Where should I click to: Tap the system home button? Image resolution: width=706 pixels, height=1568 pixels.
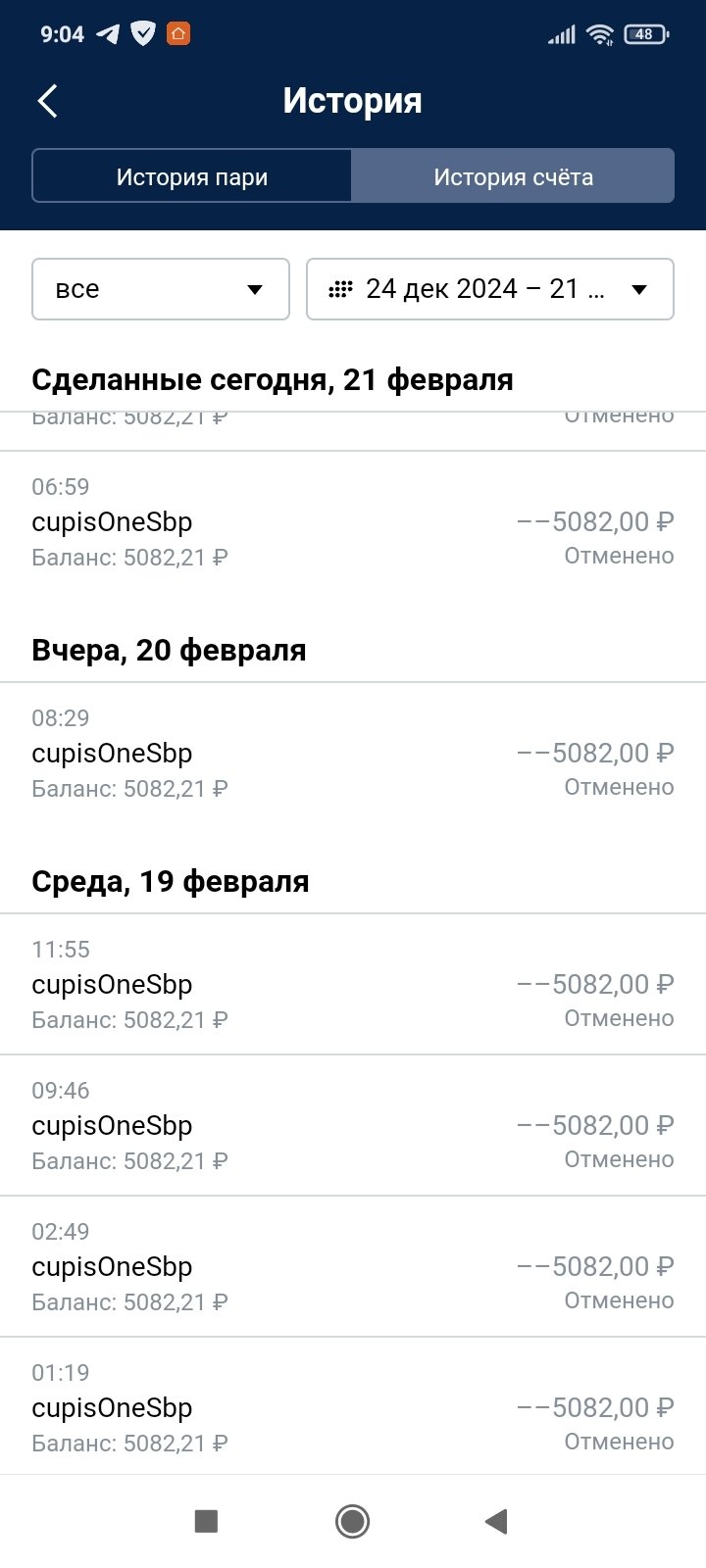352,1521
